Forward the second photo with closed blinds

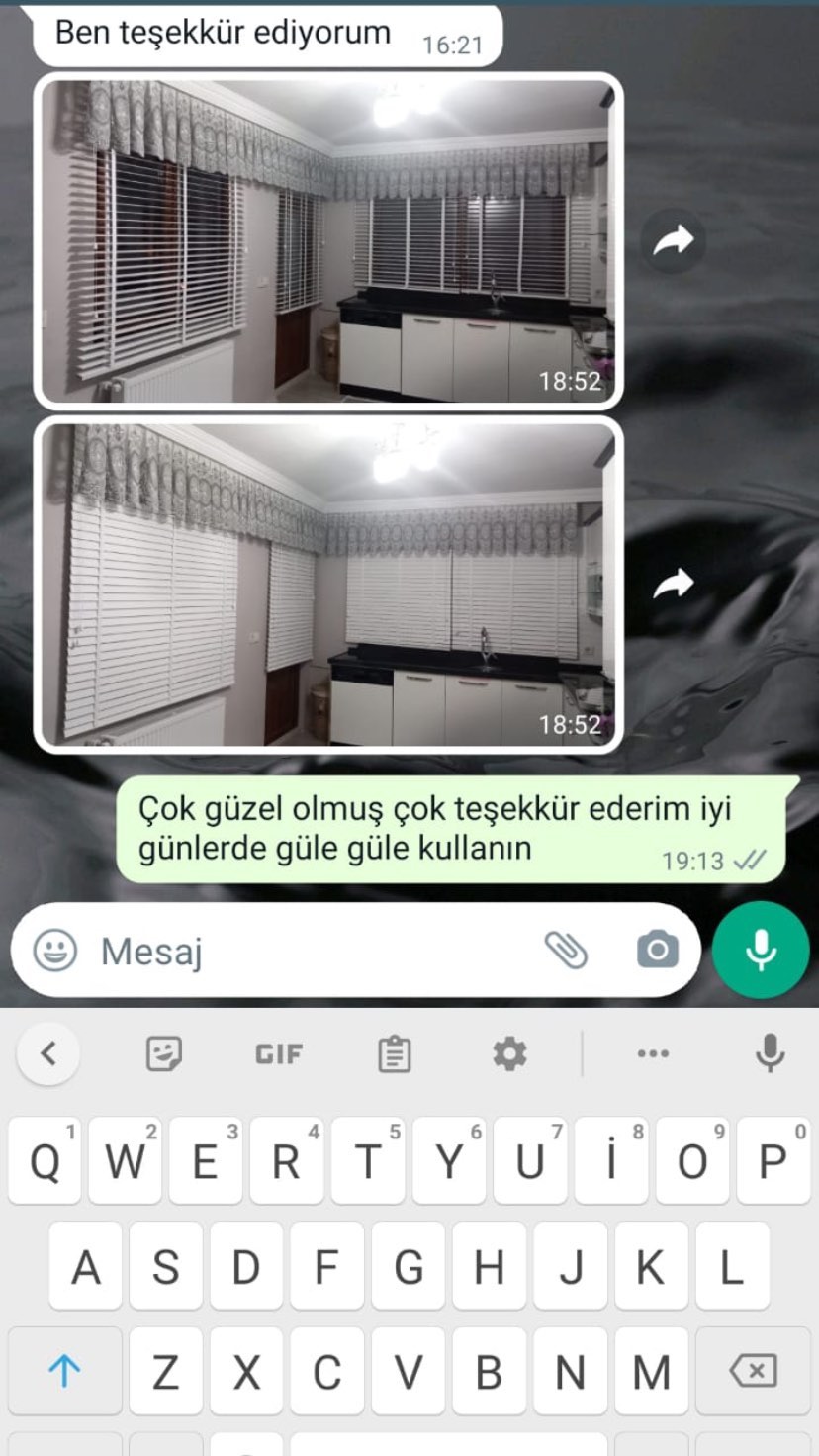[673, 585]
